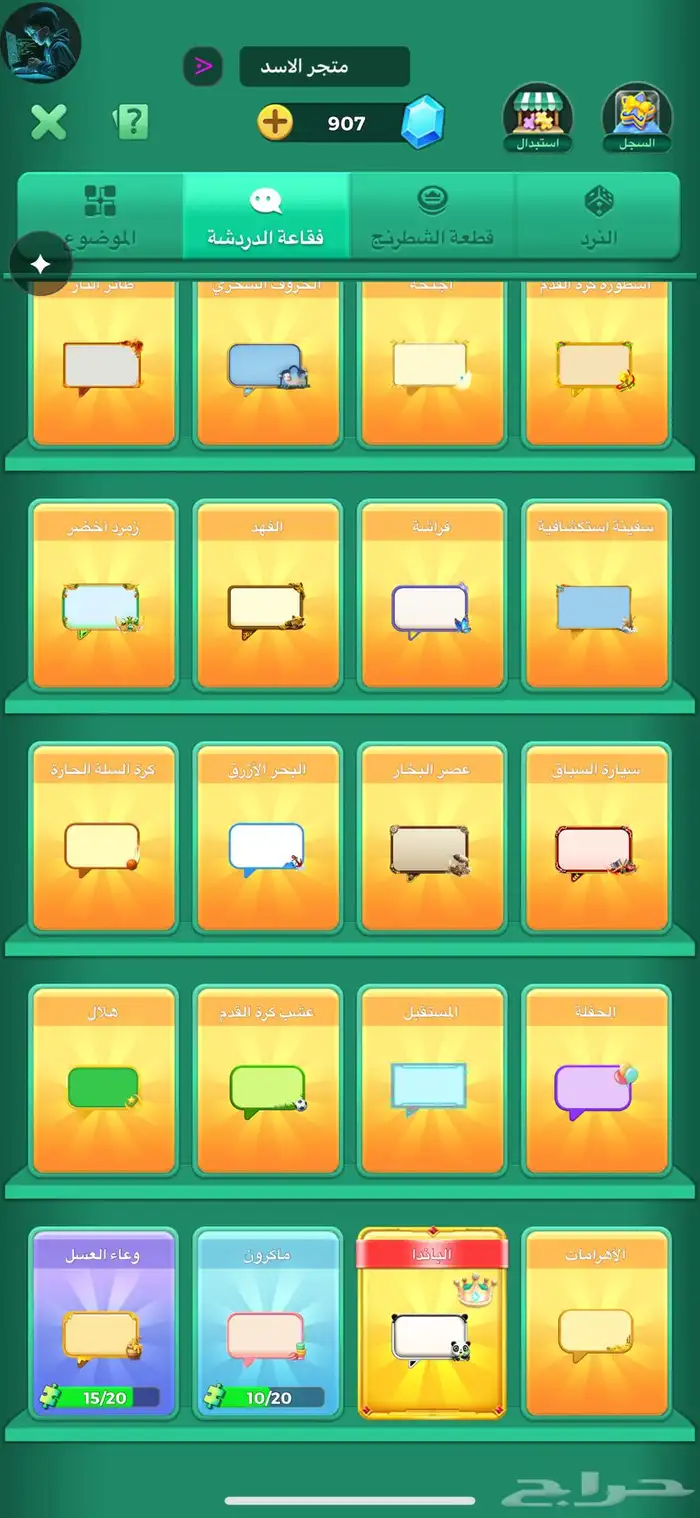Open the وعاء العسل card with 15/20 pieces
Screen dimensions: 700x1518
[x=104, y=1322]
